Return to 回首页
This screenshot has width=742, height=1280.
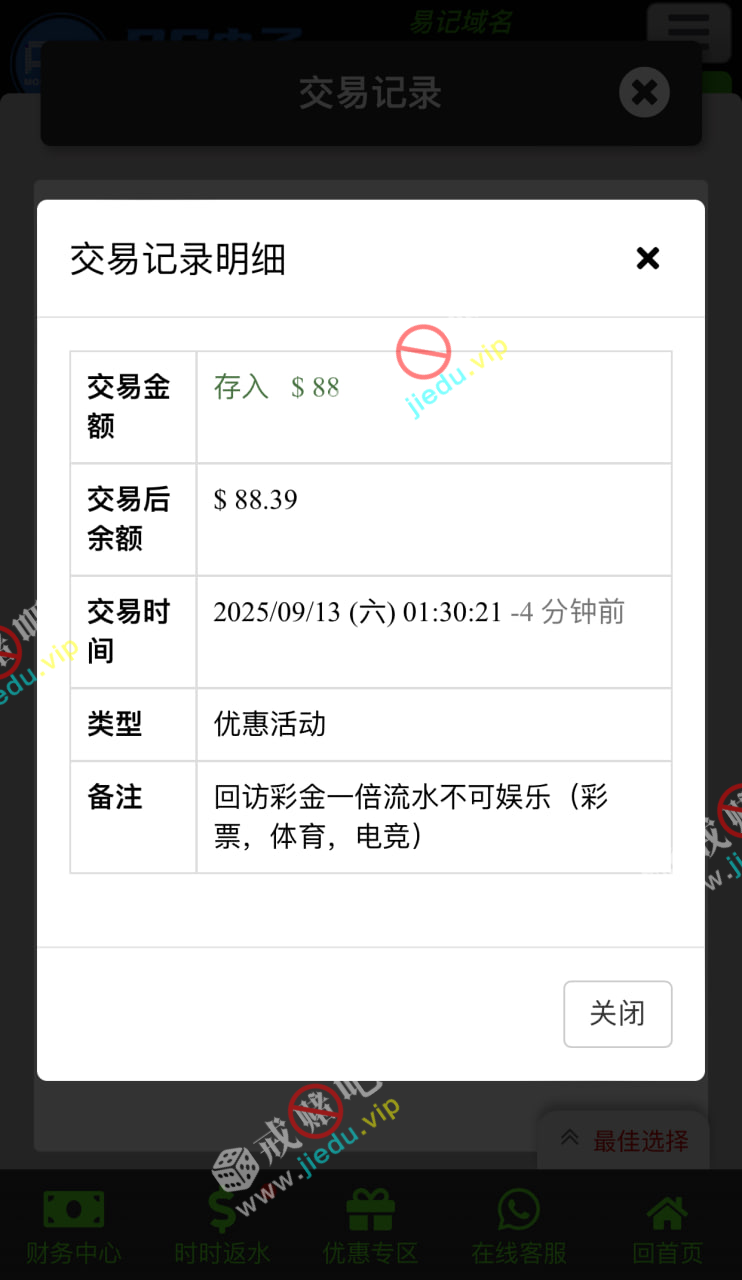pos(667,1226)
